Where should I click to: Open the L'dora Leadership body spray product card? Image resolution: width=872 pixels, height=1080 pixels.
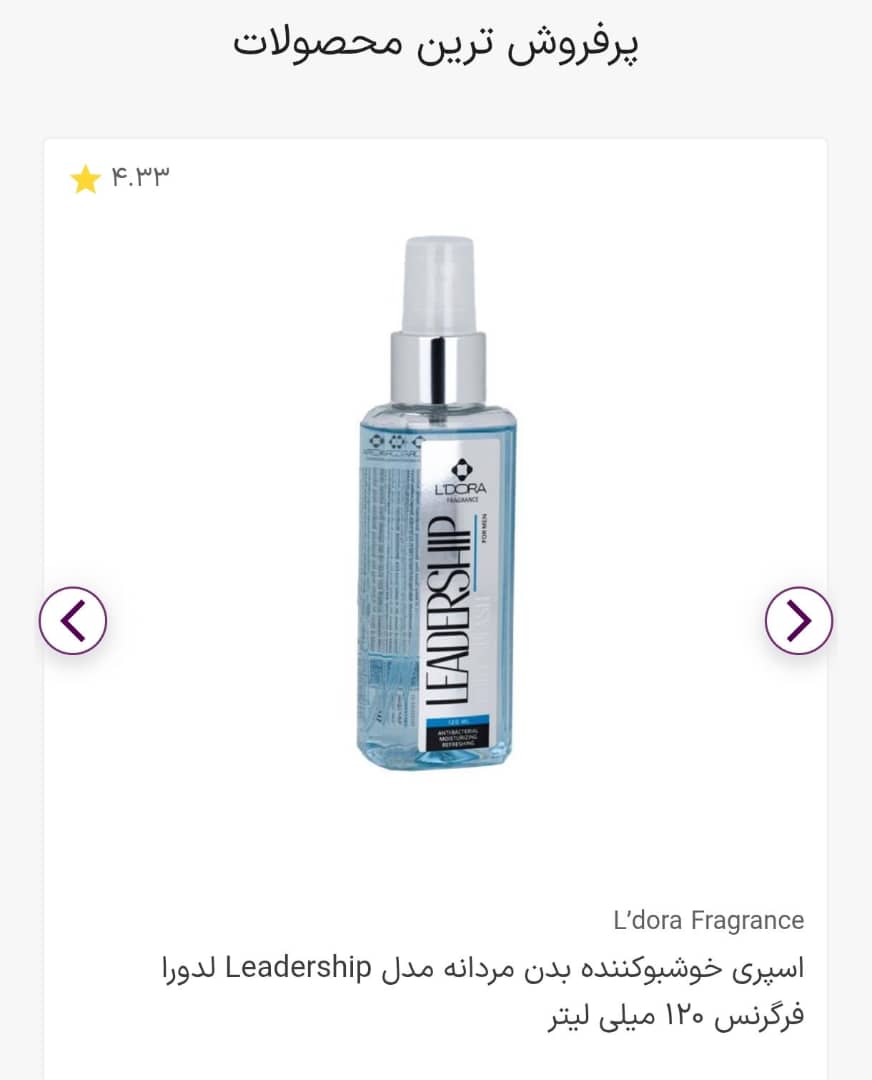(436, 510)
